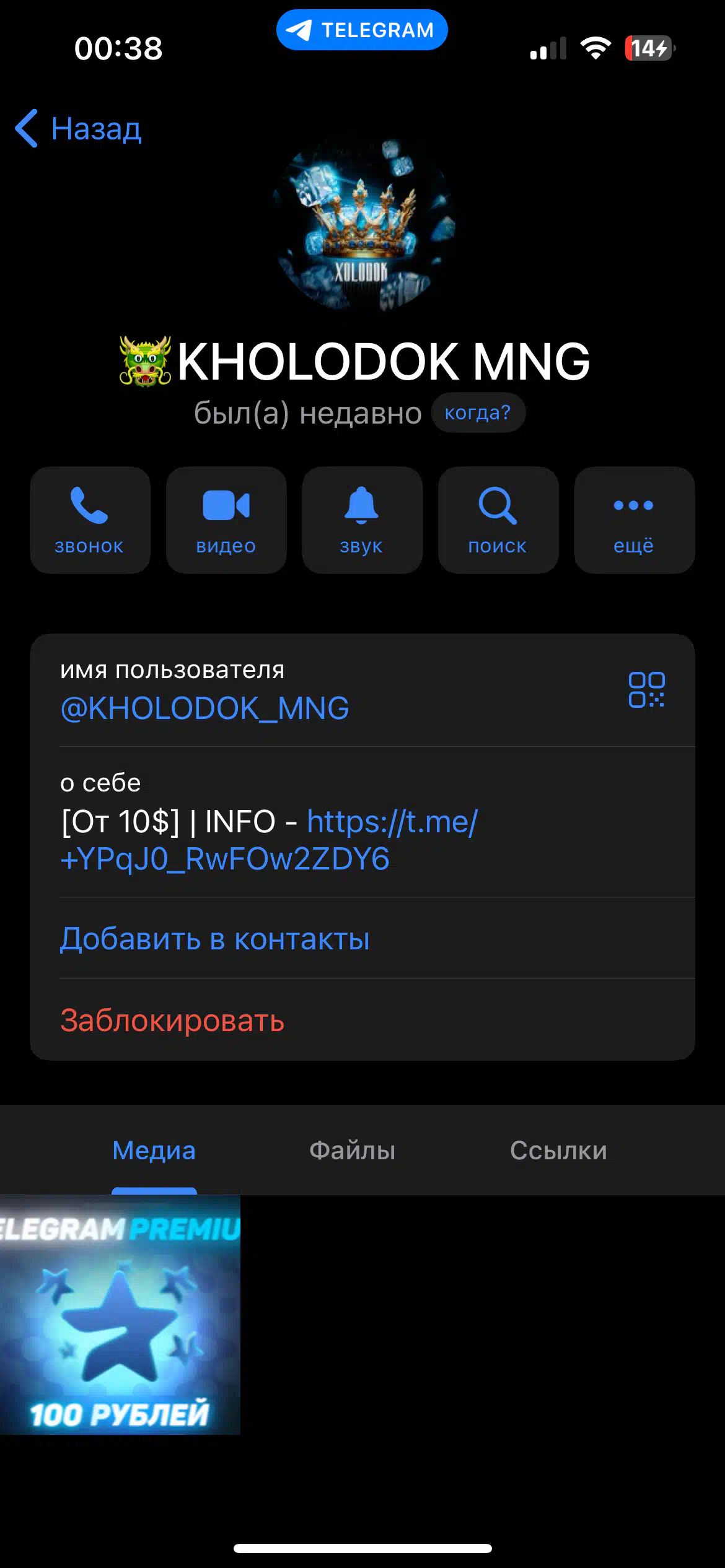Screen dimensions: 725x1568
Task: View the KHOLODOK profile photo
Action: click(x=362, y=225)
